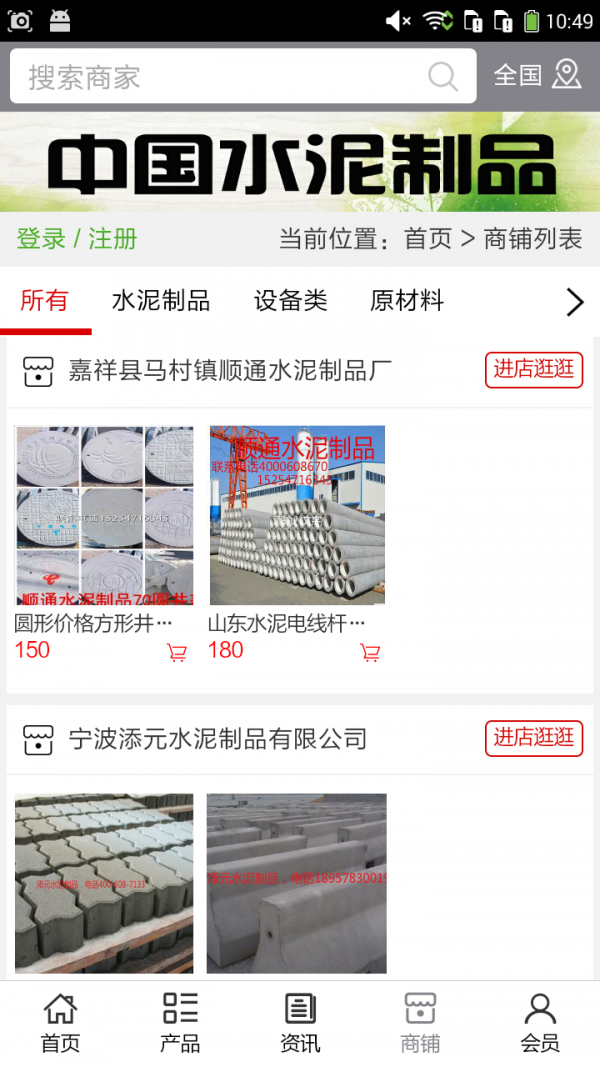
Task: Select the 商铺 tab
Action: pyautogui.click(x=420, y=1022)
